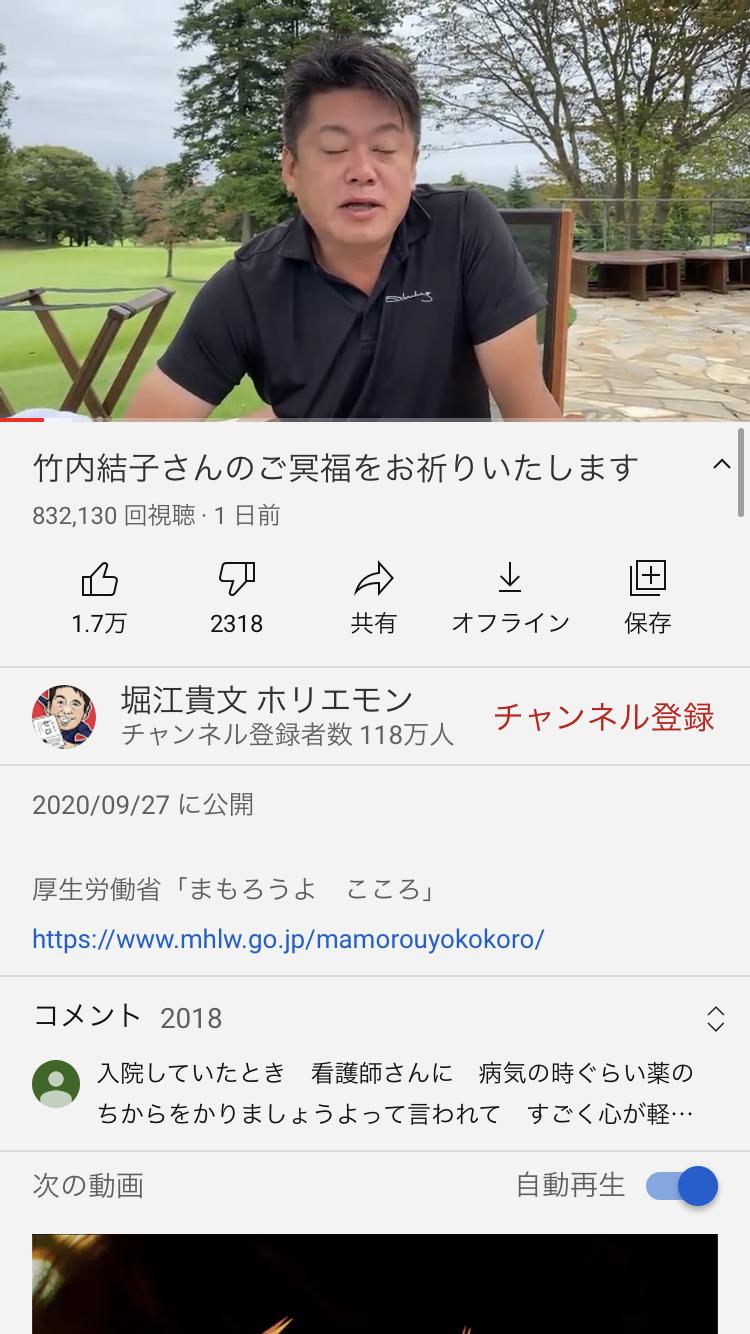
Task: Save video to playlist with 保存
Action: (x=647, y=597)
